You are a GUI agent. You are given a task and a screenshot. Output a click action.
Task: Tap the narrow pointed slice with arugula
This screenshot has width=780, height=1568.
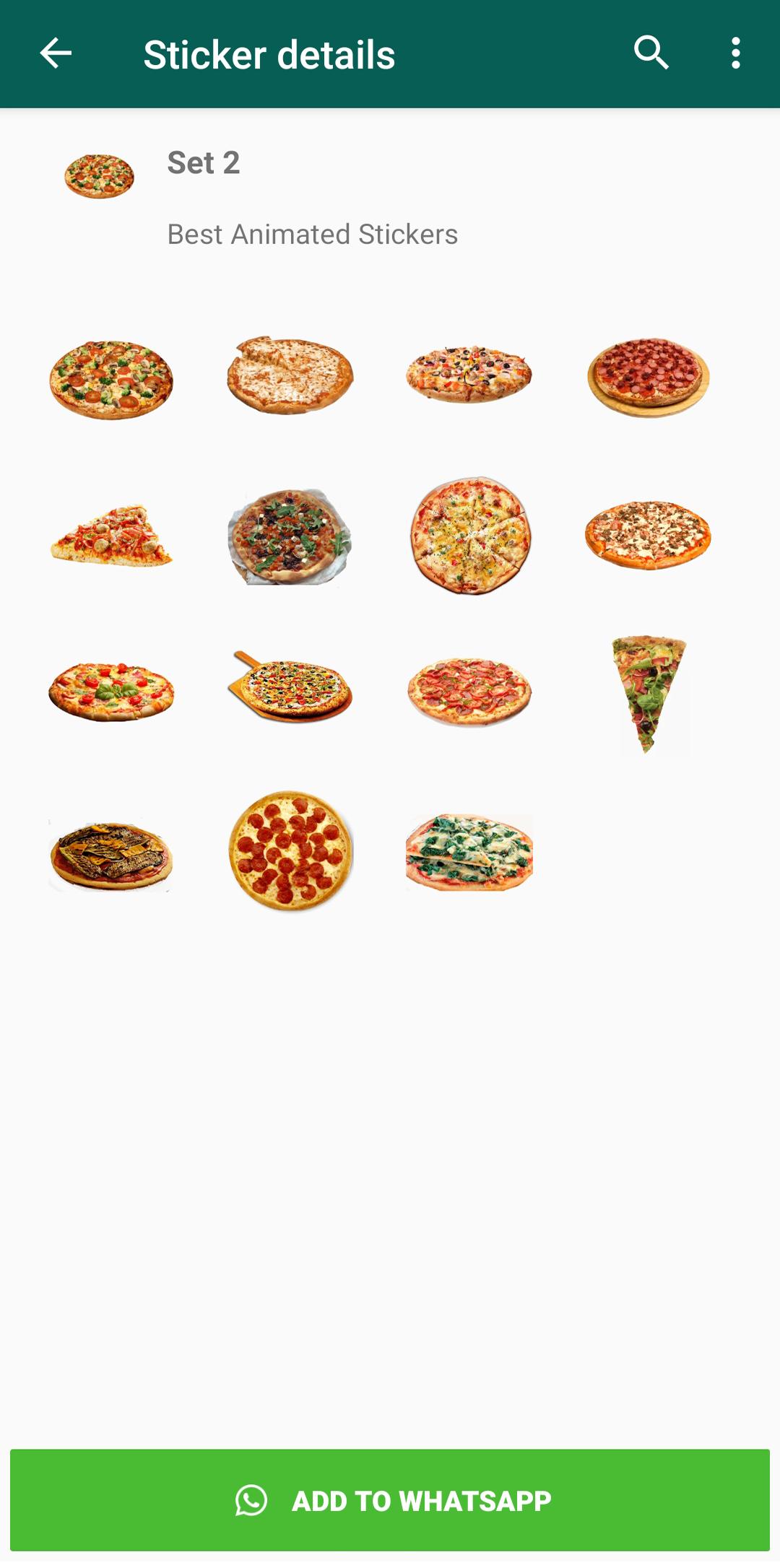(x=648, y=692)
